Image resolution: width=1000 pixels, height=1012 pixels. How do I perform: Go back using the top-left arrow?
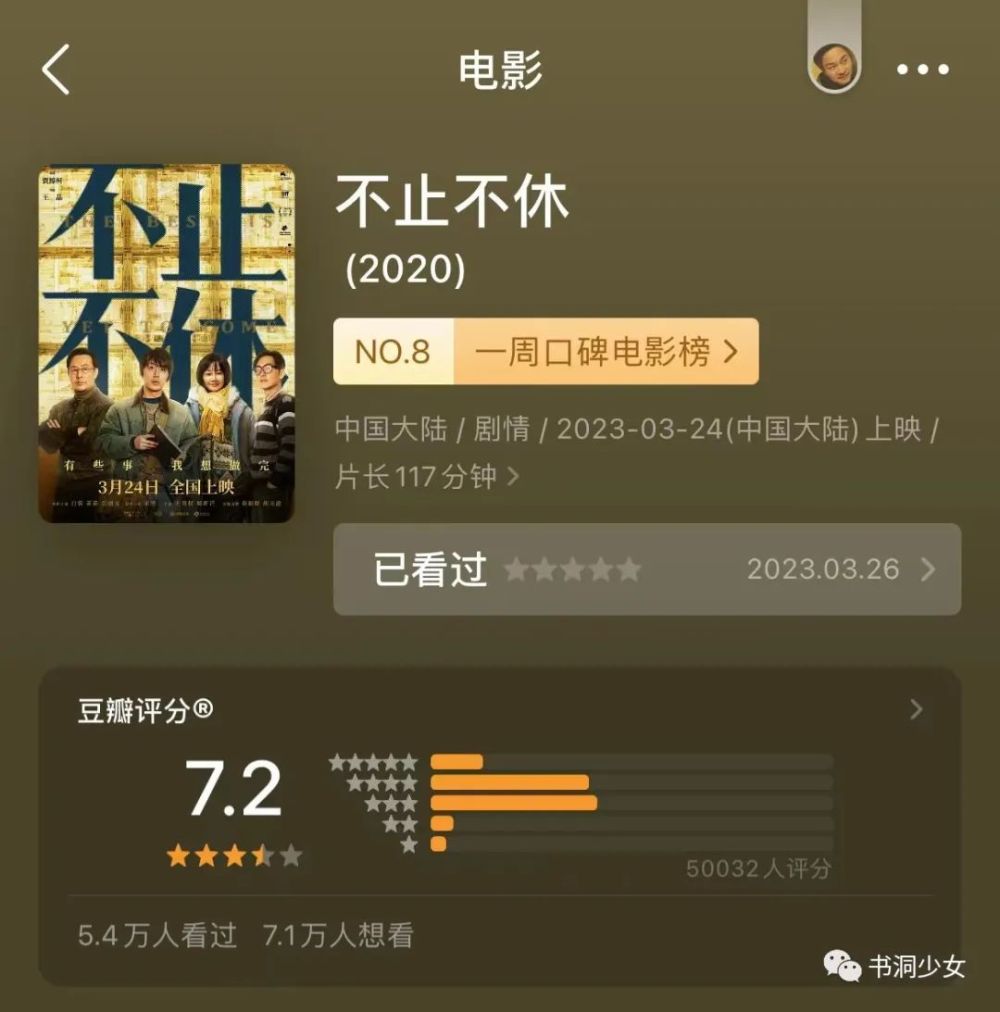pyautogui.click(x=56, y=70)
